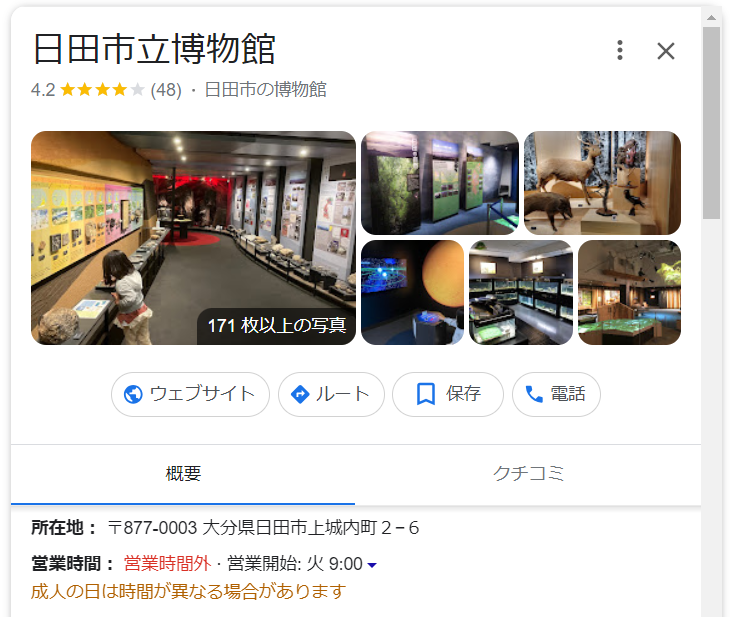Tap the ウェブサイト button
Viewport: 730px width, 617px height.
190,394
